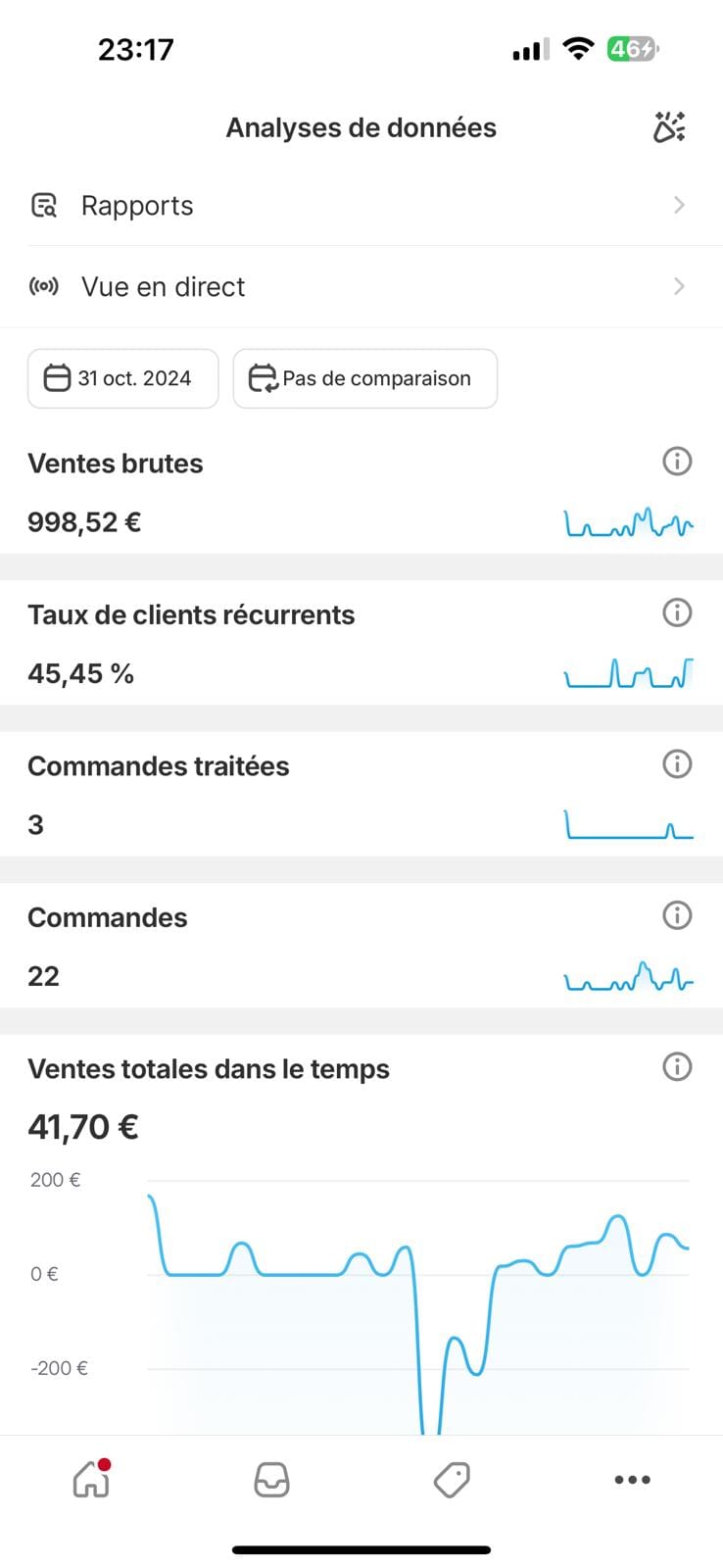Show info for Ventes brutes
723x1568 pixels.
coord(677,461)
